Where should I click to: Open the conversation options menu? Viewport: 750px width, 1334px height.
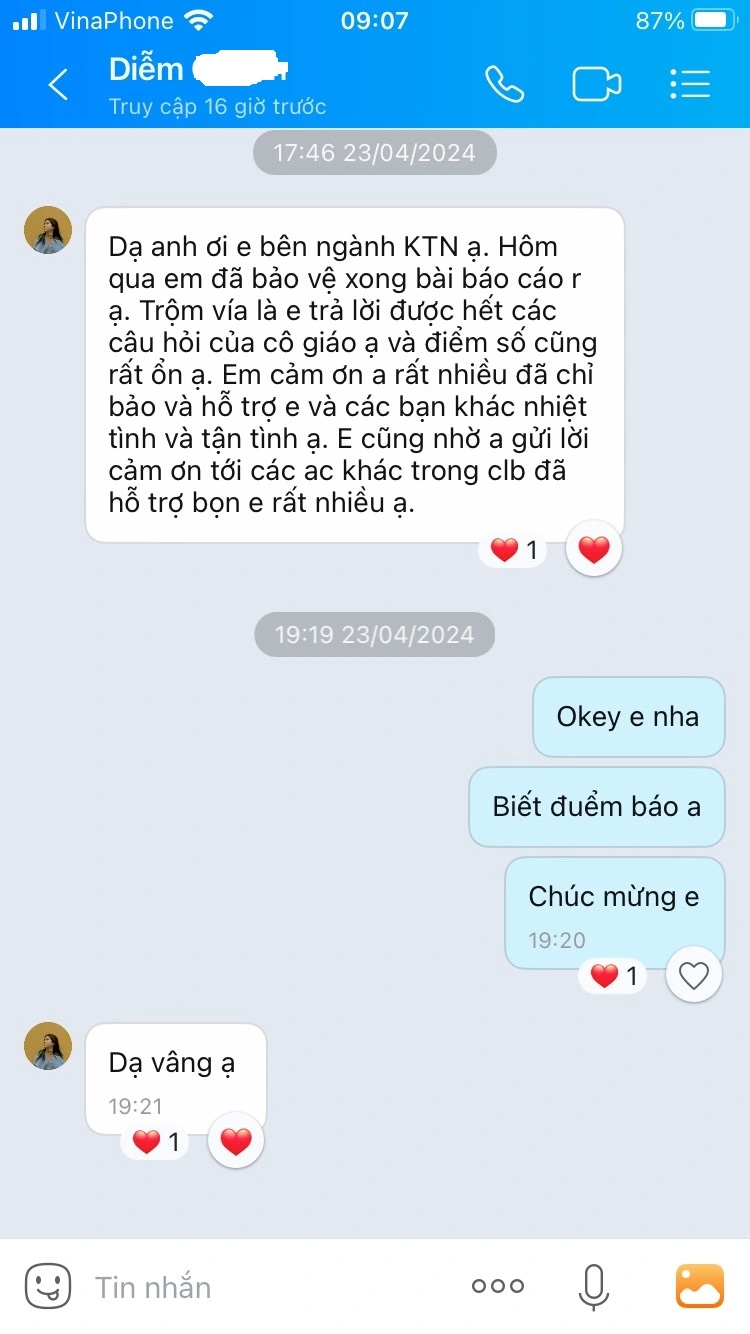(x=690, y=85)
